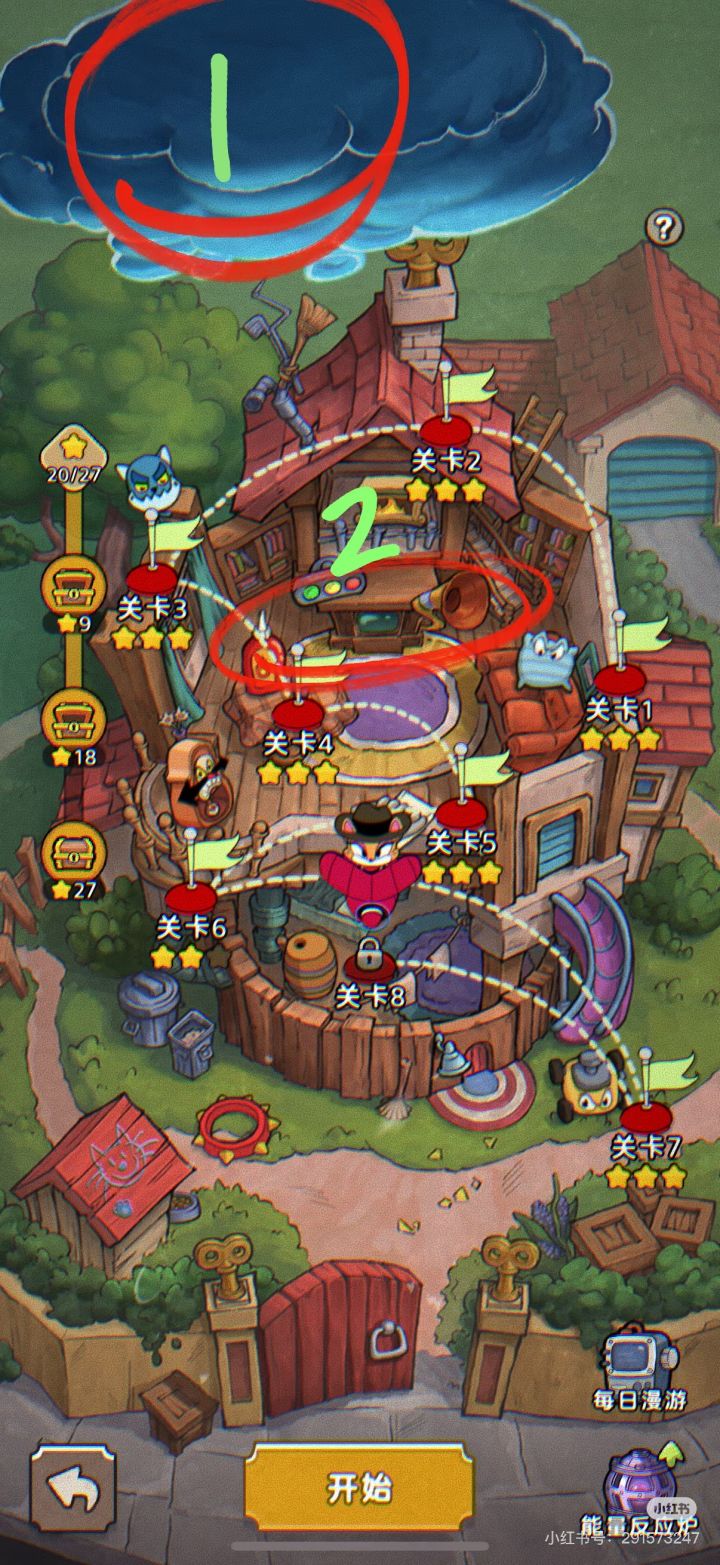Open level 关卡3
This screenshot has width=720, height=1565.
click(x=152, y=578)
